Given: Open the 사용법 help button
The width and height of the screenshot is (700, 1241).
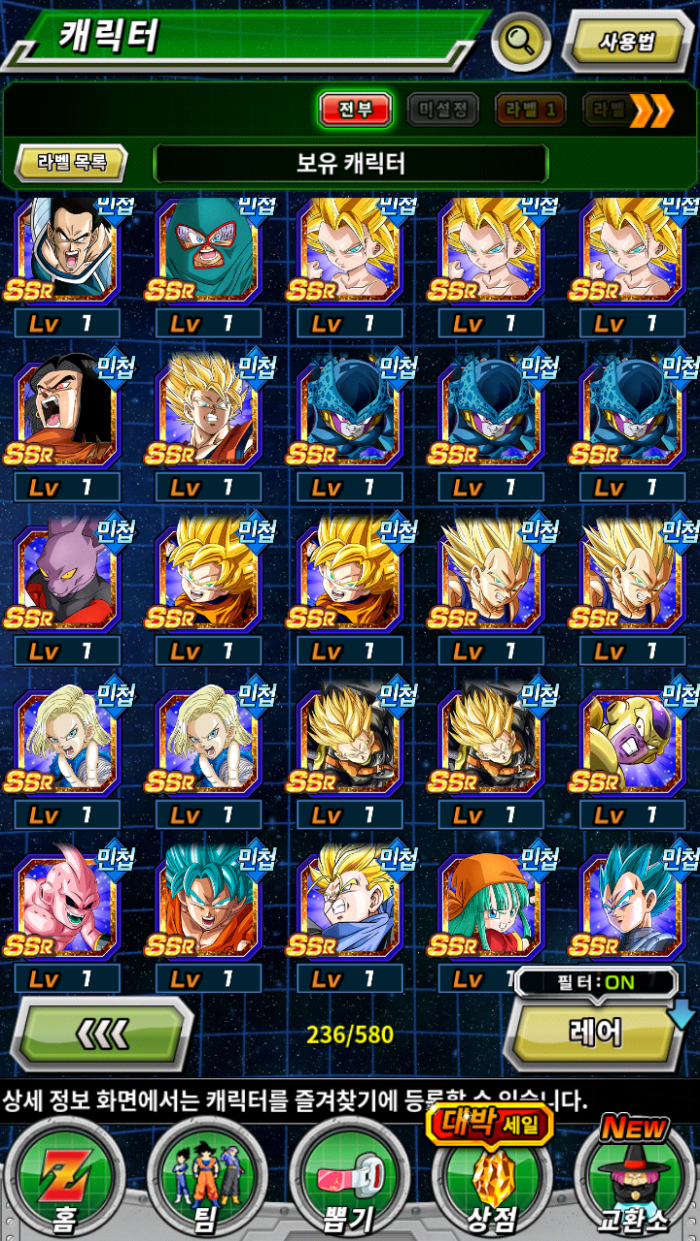Looking at the screenshot, I should tap(626, 42).
